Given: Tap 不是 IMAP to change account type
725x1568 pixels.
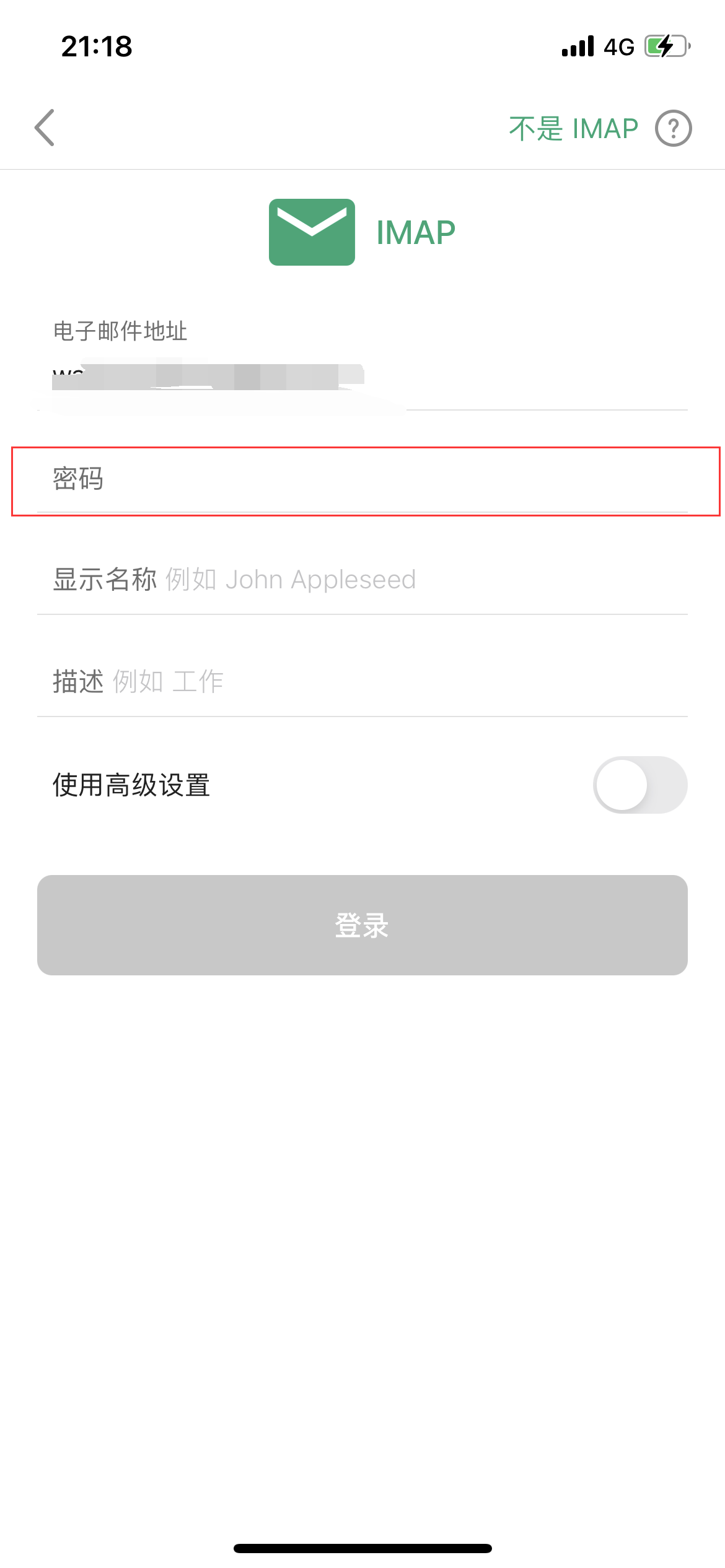Looking at the screenshot, I should (573, 128).
